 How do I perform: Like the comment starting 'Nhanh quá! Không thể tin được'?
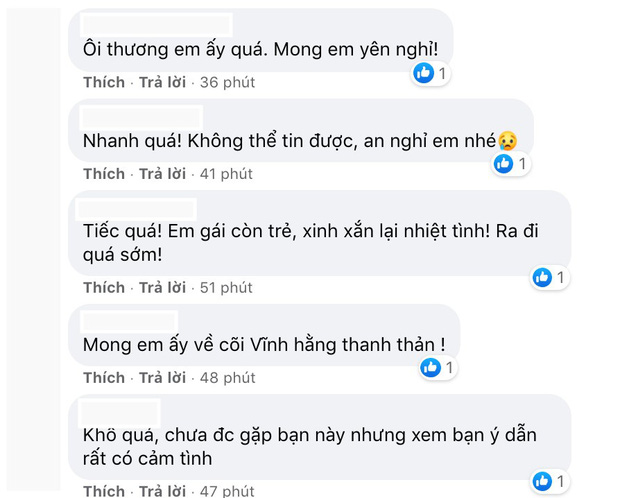pos(104,174)
